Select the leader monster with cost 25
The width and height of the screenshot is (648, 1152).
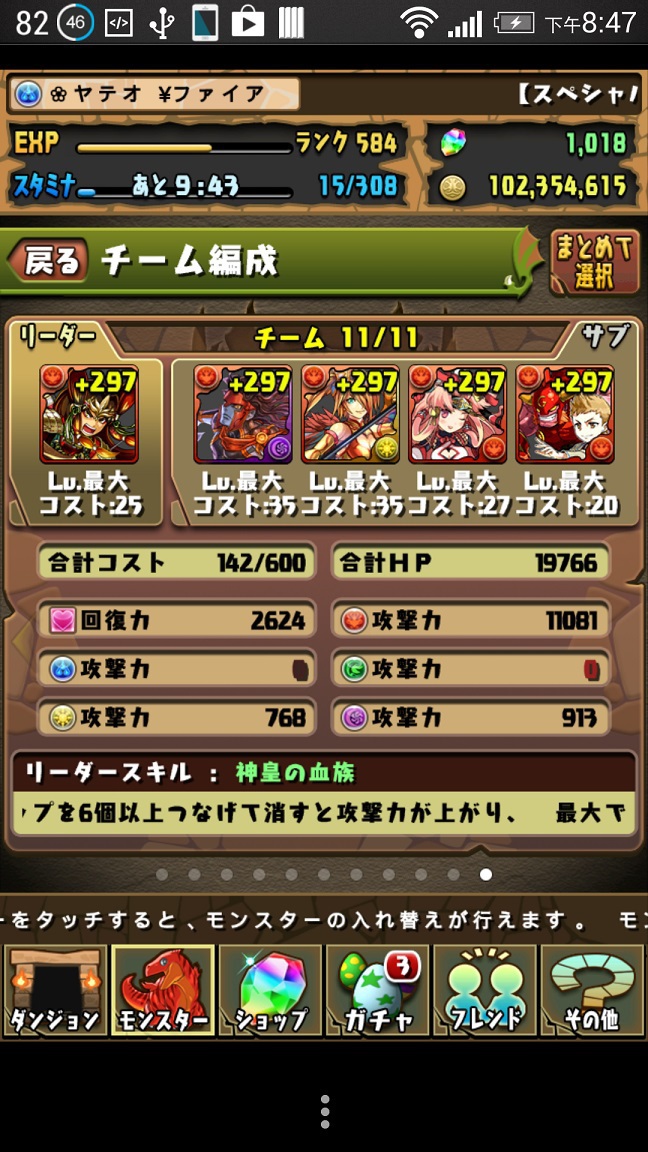point(89,414)
